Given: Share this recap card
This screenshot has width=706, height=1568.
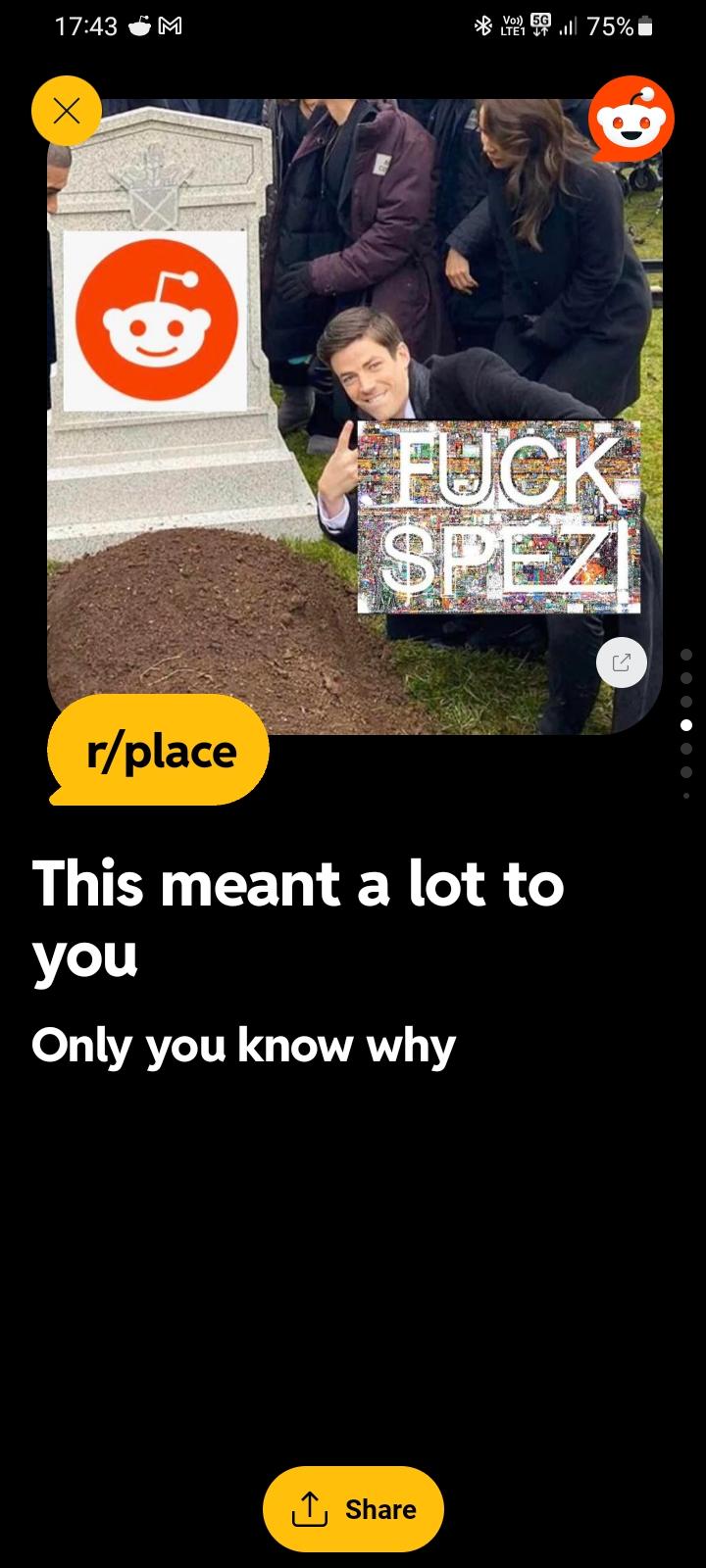Looking at the screenshot, I should point(353,1508).
